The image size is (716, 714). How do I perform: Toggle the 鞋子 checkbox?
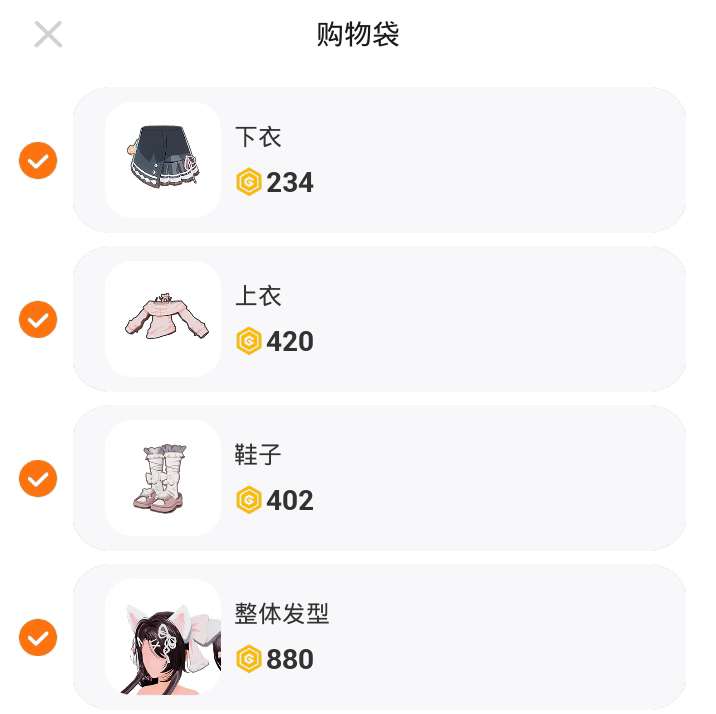pos(38,478)
